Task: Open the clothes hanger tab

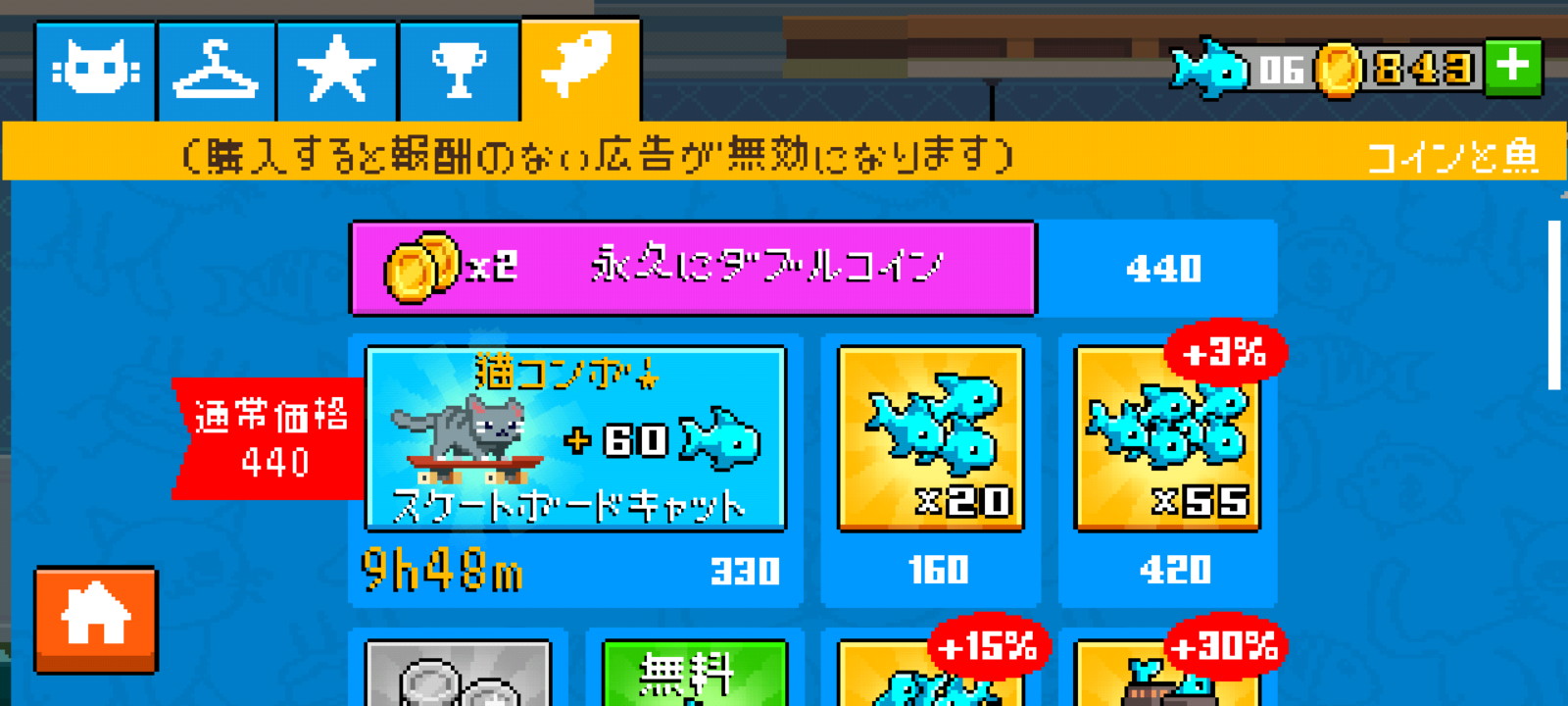Action: [216, 71]
